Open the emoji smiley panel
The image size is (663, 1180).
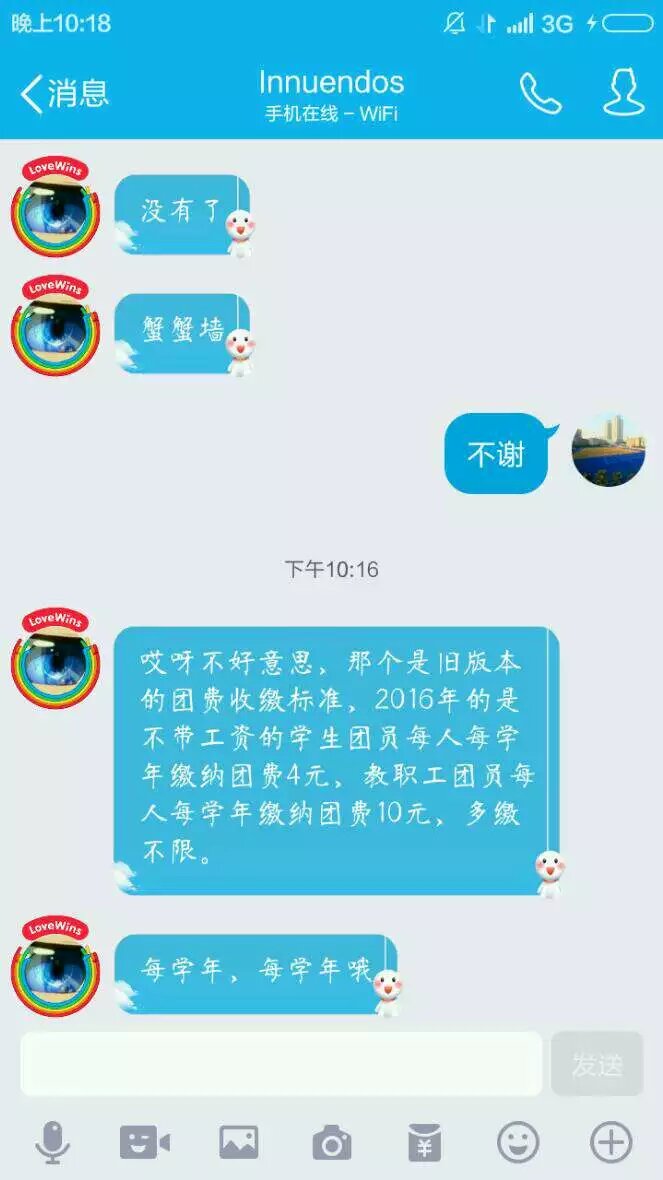[x=518, y=1142]
